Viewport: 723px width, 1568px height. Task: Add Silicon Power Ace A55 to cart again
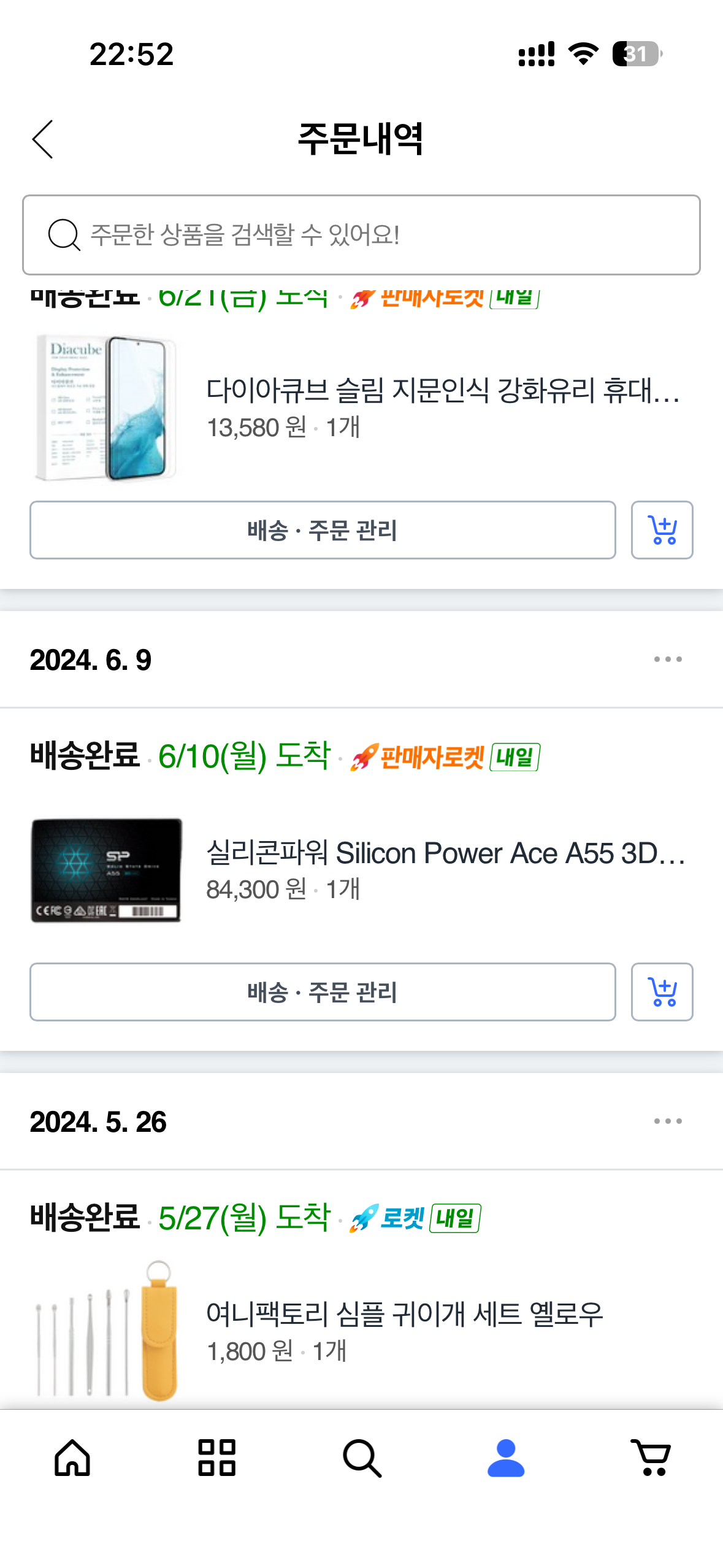pos(662,992)
